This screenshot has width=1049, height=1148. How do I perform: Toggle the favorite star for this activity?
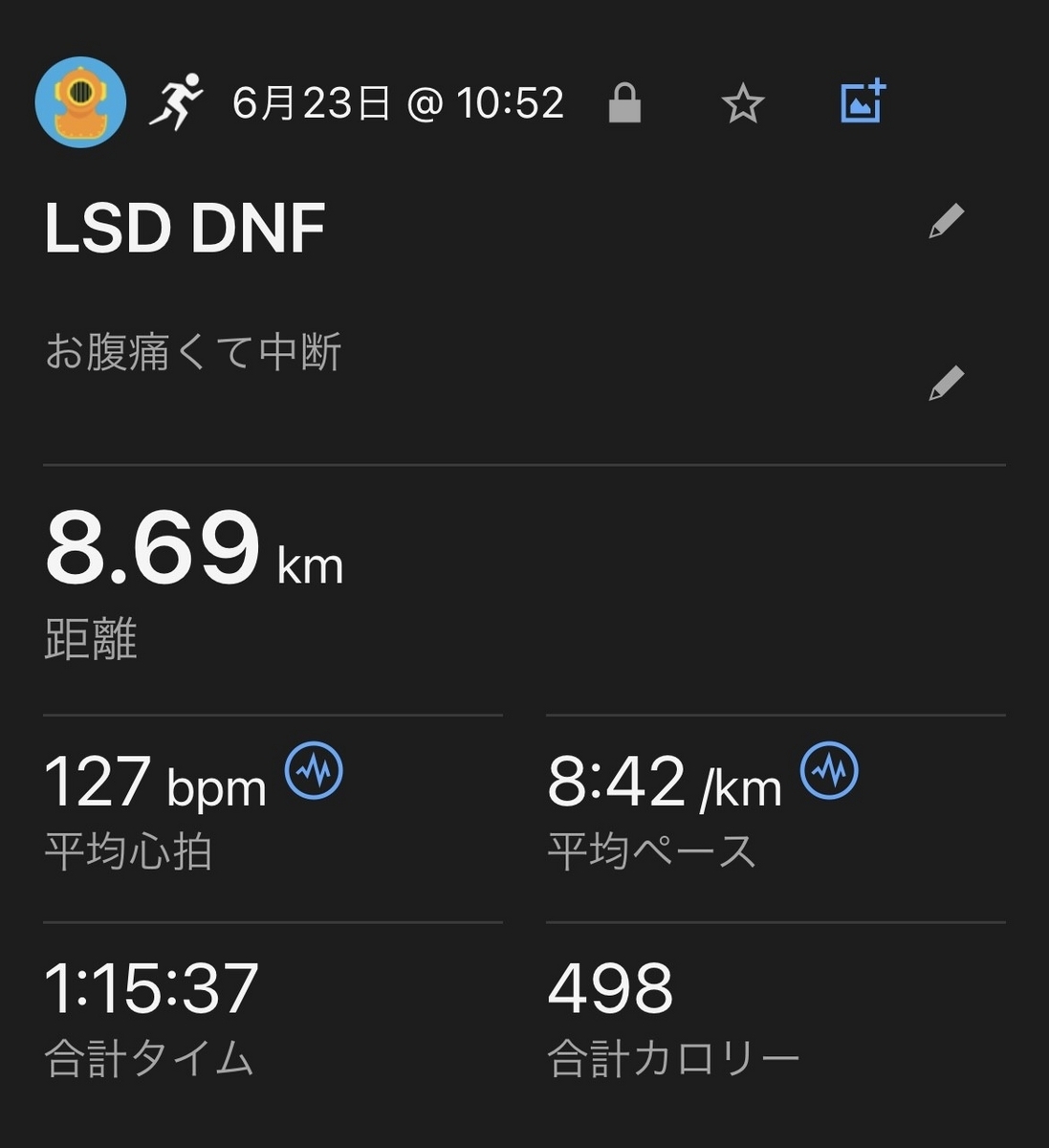pos(743,102)
